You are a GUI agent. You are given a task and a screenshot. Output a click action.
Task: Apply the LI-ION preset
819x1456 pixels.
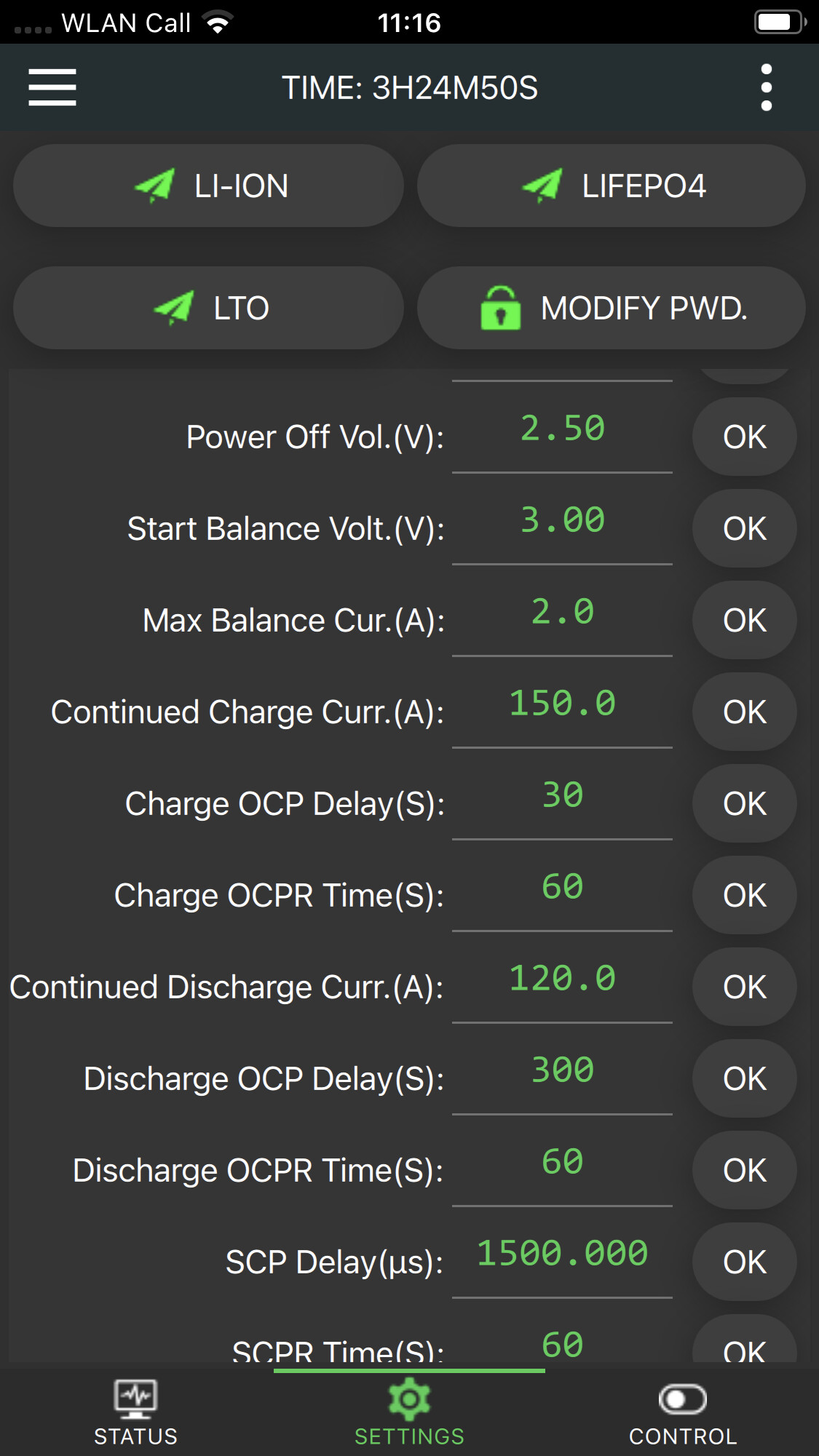[x=208, y=186]
